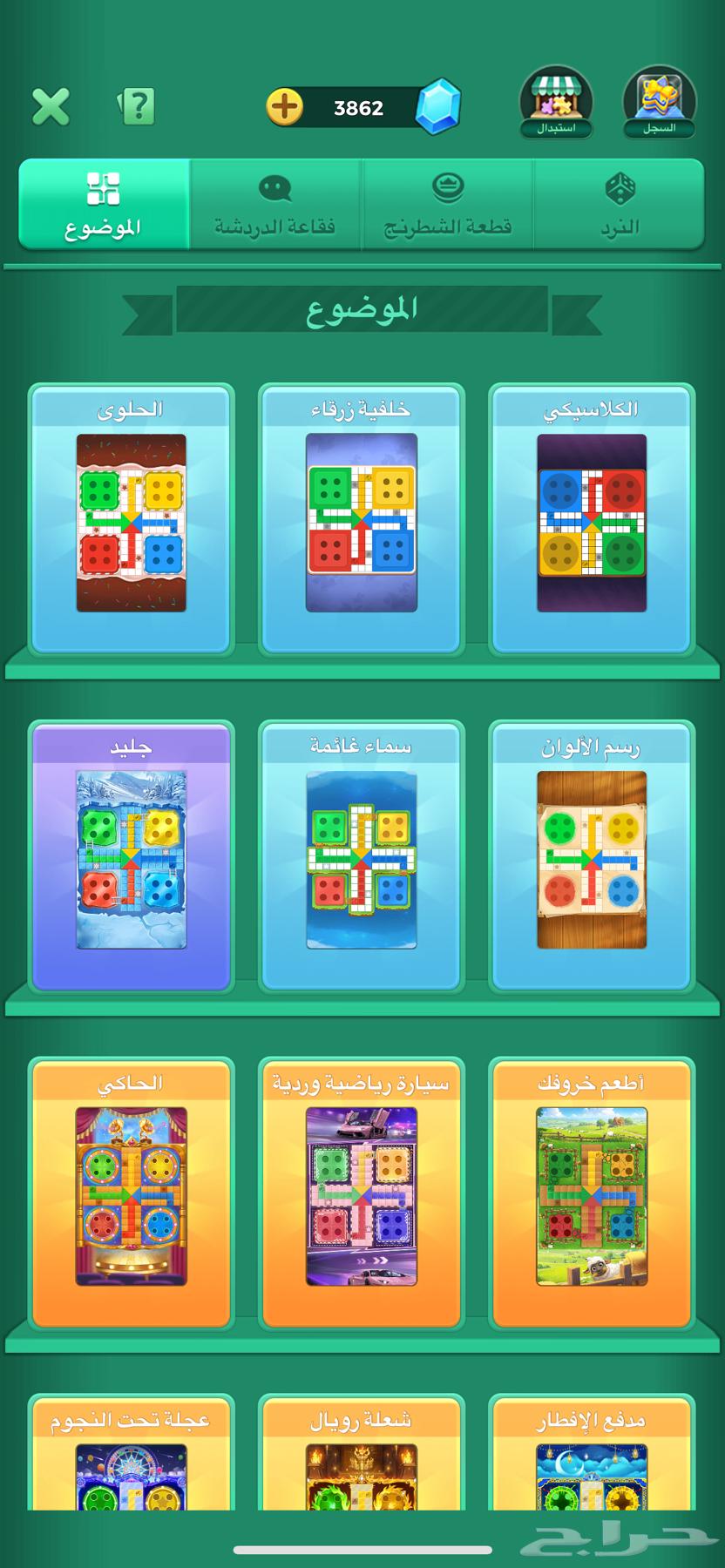Screen dimensions: 725x1568
Task: Switch to the قطعة الشطرنج tab
Action: click(x=447, y=206)
